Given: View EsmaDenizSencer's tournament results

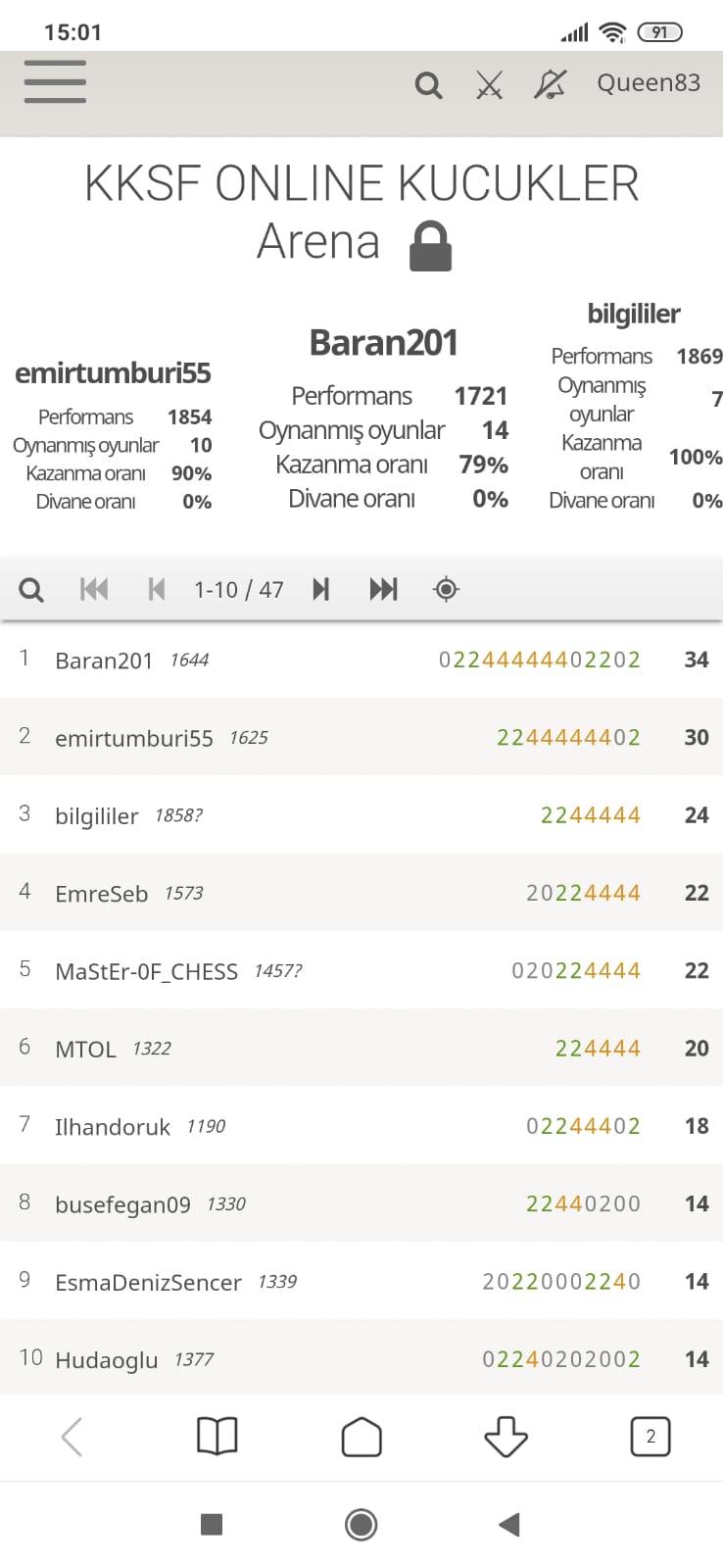Looking at the screenshot, I should point(361,1281).
